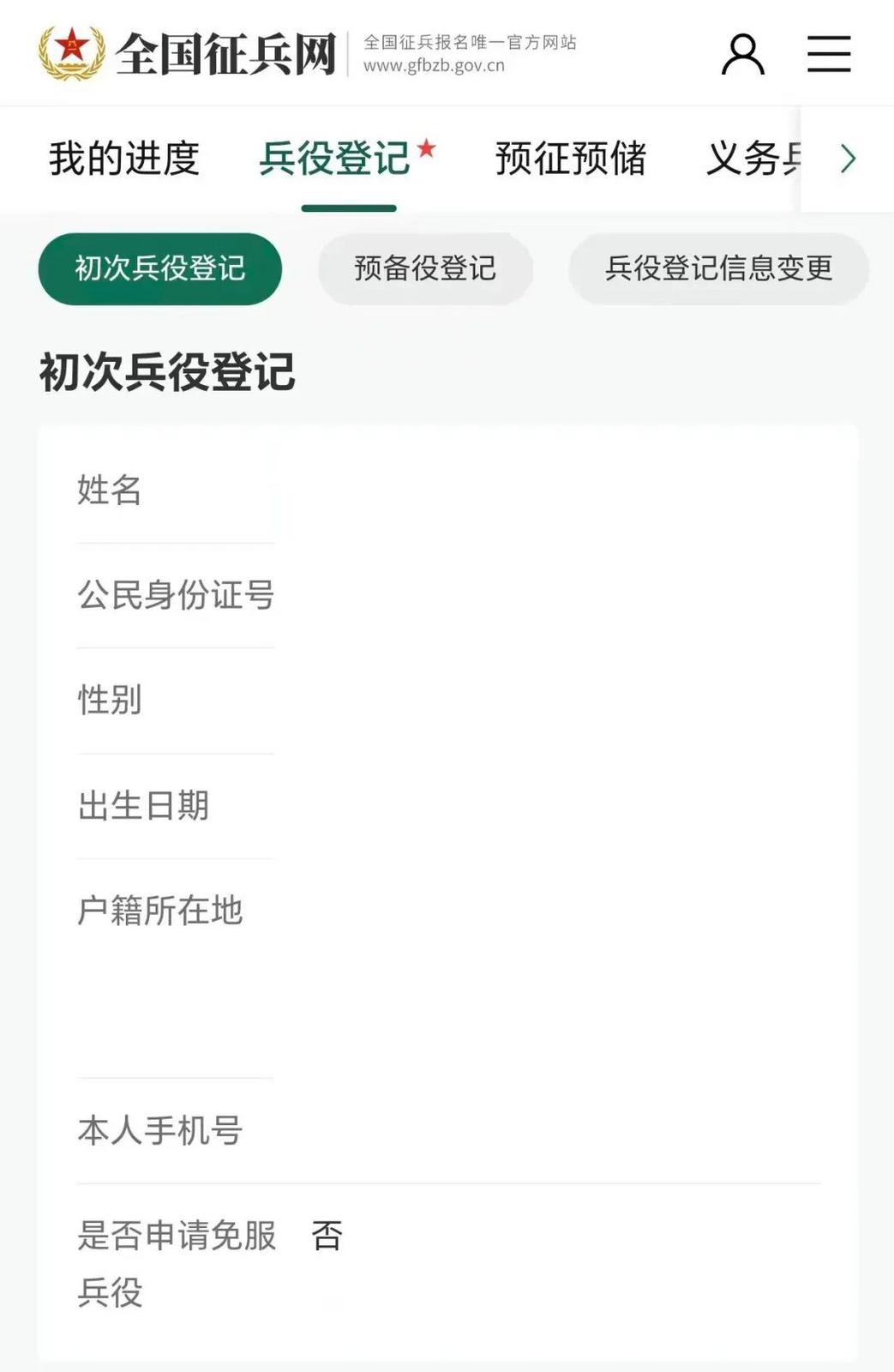Select the 预备役登记 filter pill

pos(426,268)
